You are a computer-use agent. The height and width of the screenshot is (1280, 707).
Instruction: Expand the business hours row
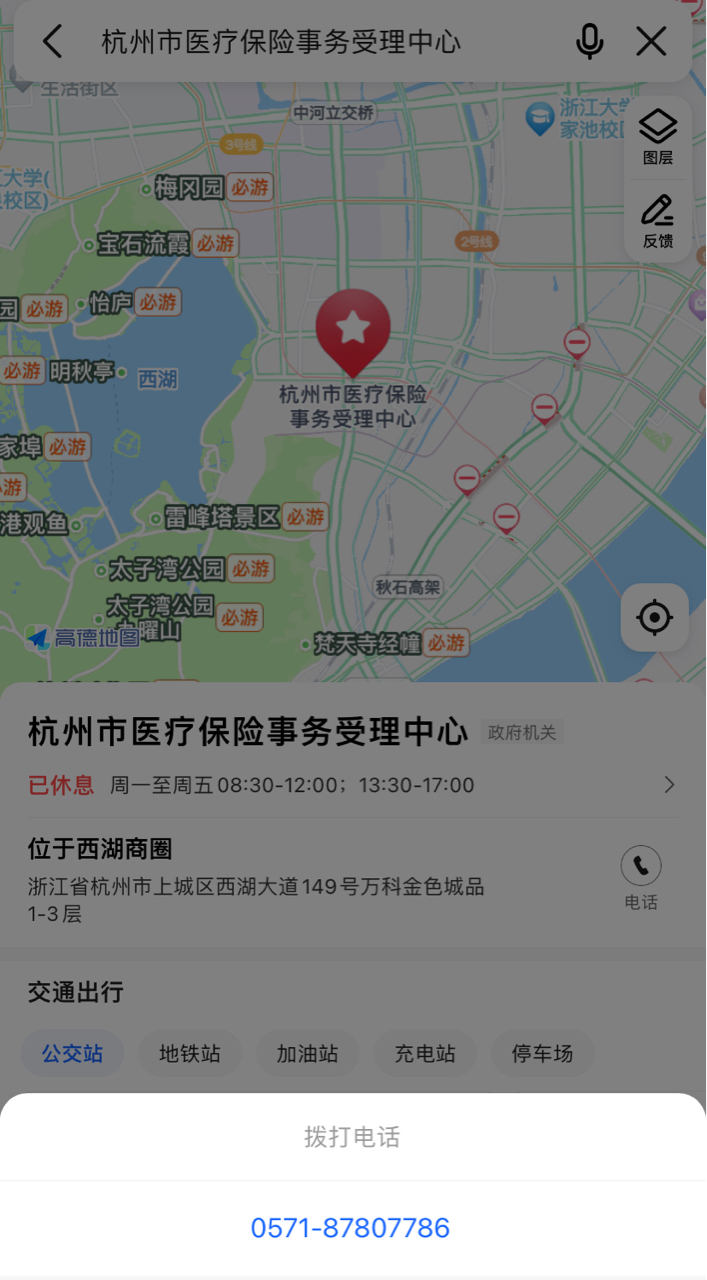[669, 785]
